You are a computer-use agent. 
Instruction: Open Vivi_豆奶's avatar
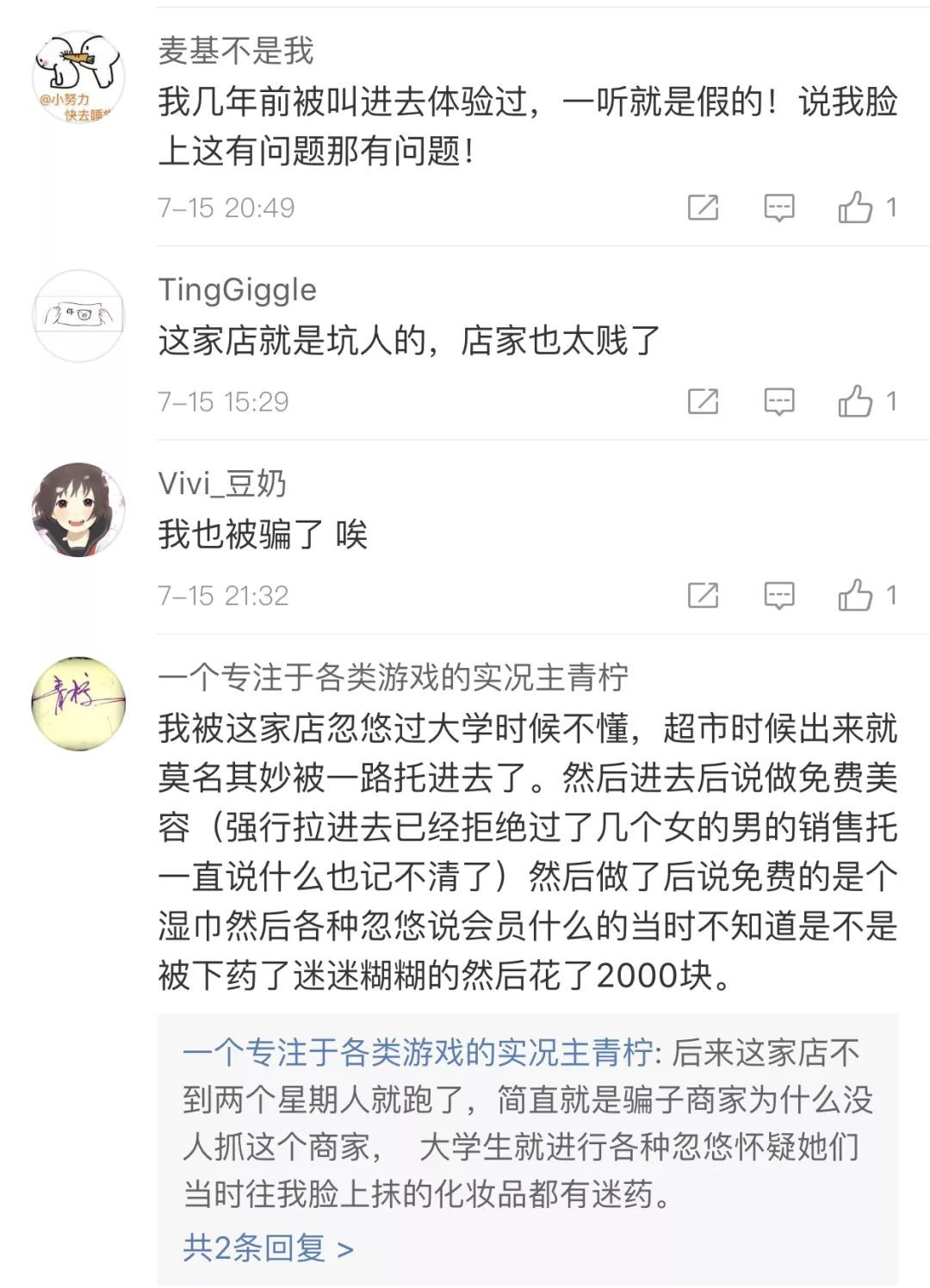point(78,510)
